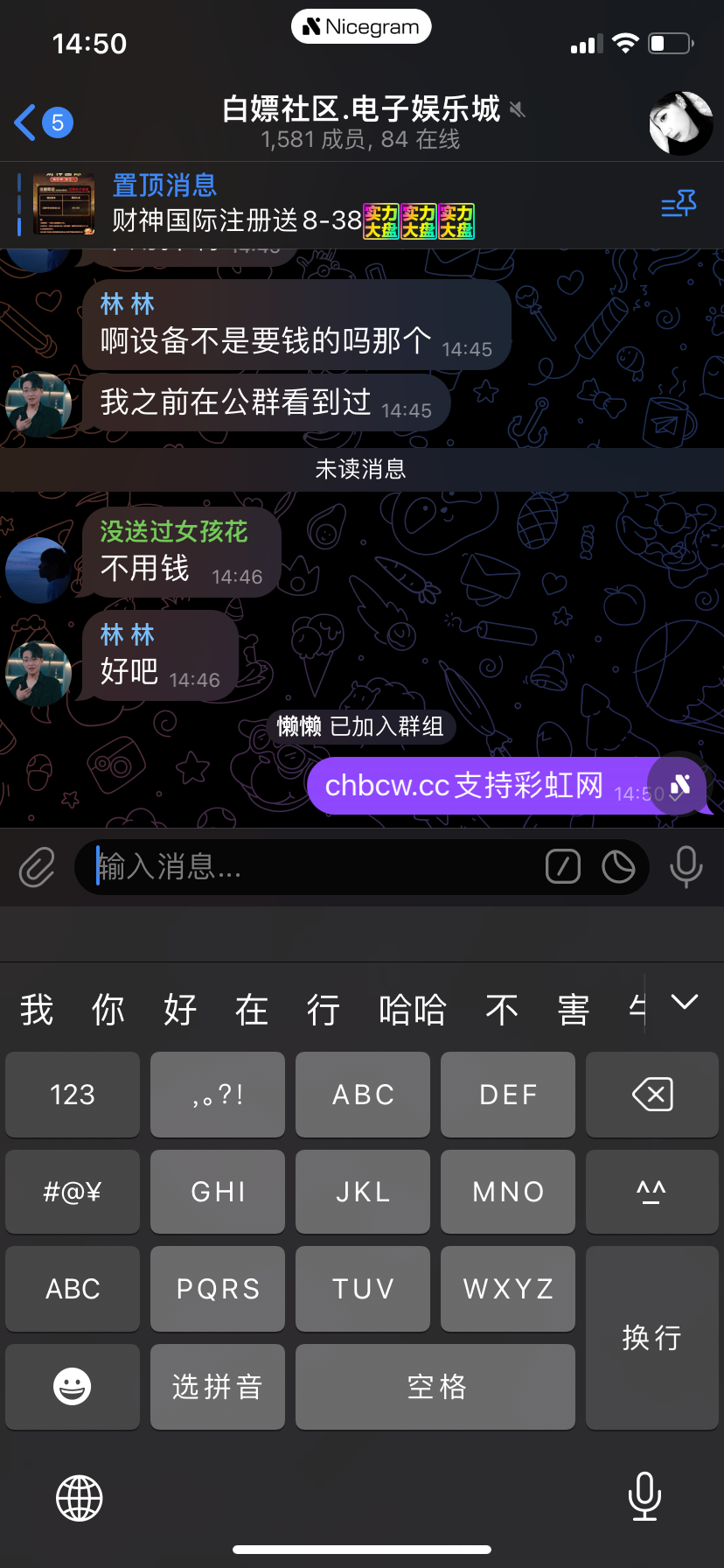Open 林林's avatar beside 好吧
The width and height of the screenshot is (724, 1568).
(38, 674)
